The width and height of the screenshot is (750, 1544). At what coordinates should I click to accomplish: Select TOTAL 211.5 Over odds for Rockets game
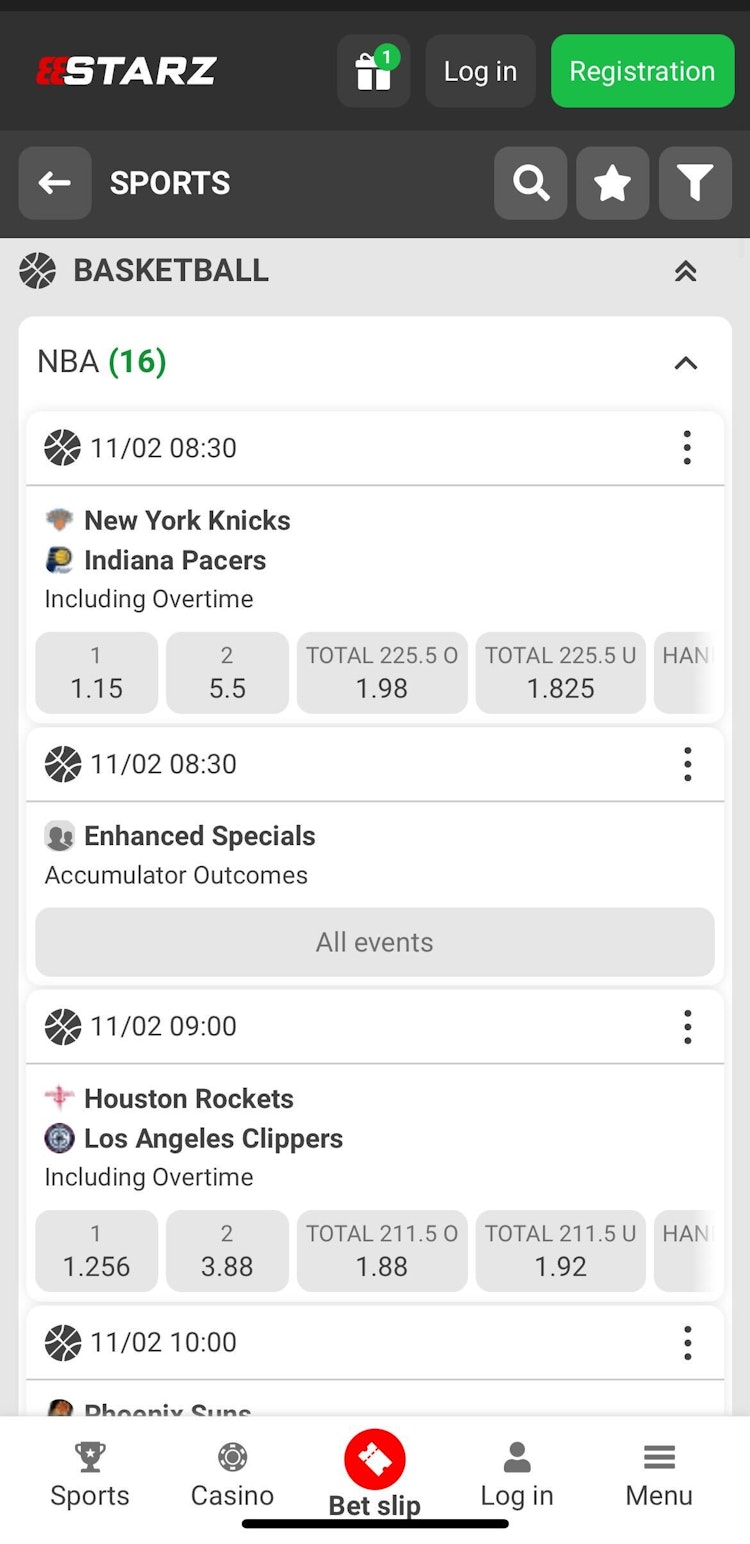click(x=381, y=1250)
